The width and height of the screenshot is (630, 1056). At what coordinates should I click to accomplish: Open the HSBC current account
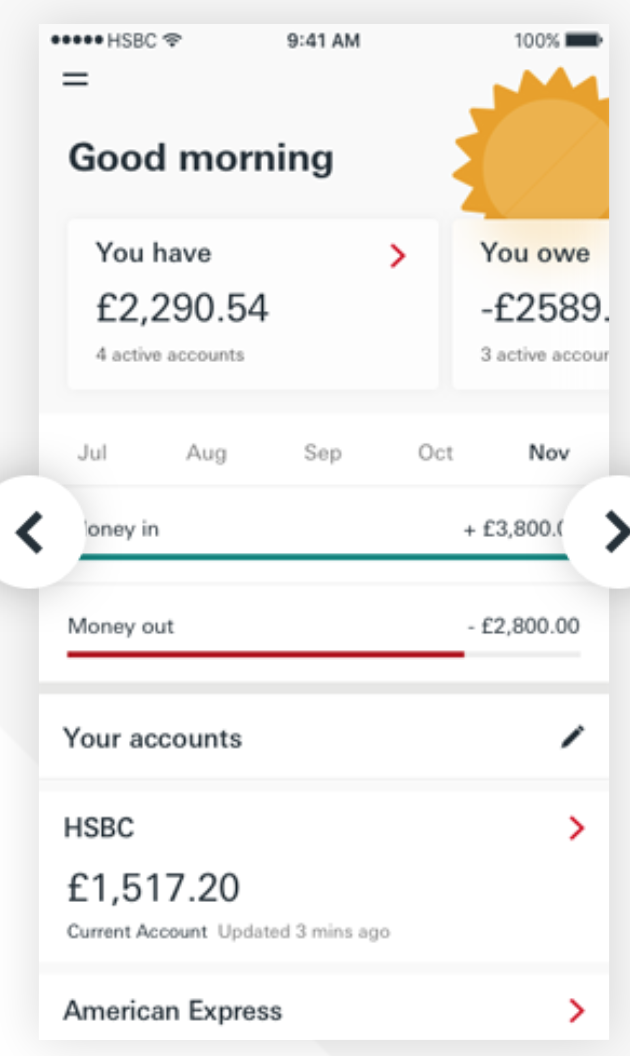[x=323, y=877]
